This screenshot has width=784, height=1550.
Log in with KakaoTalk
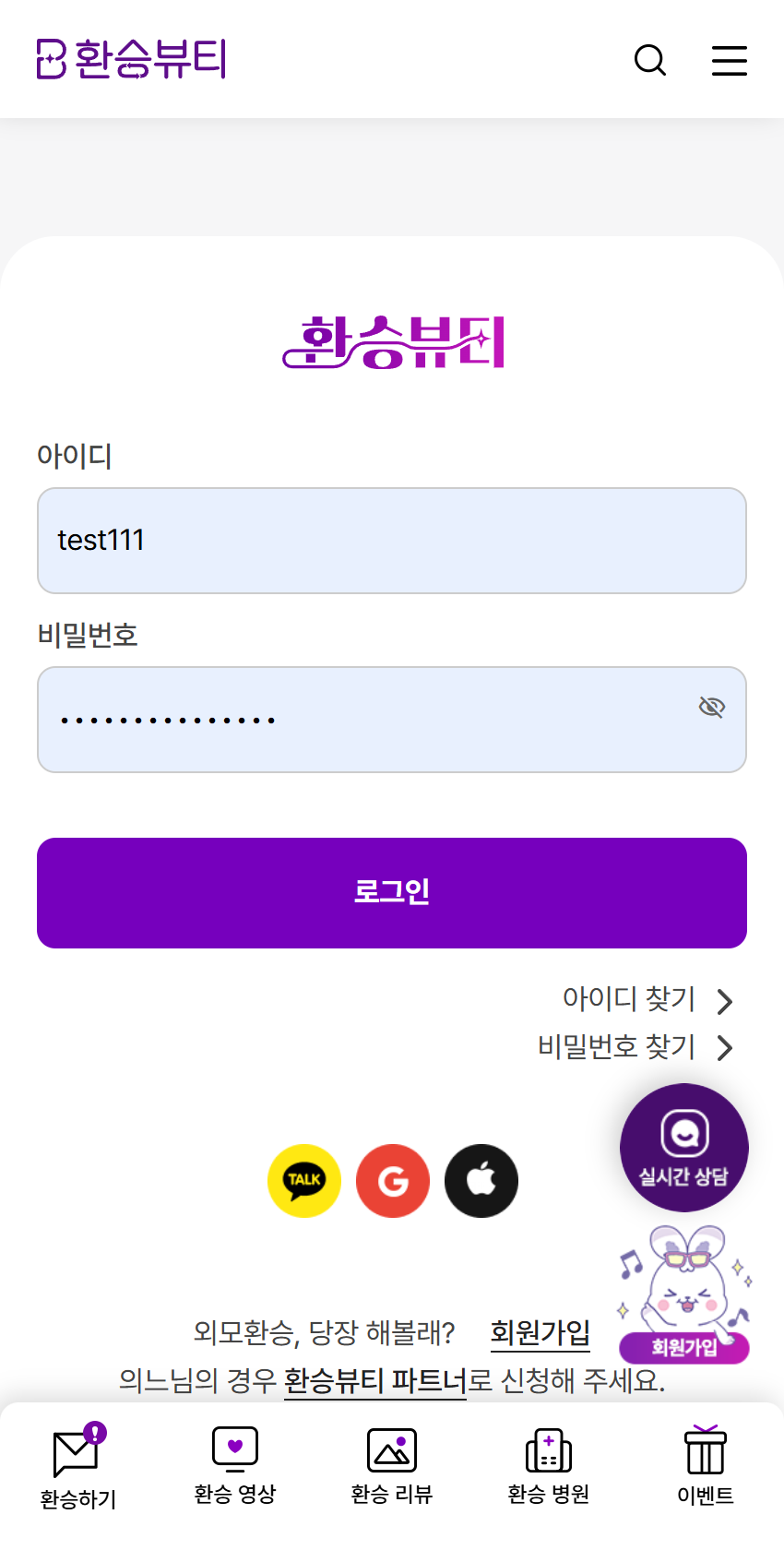(304, 1181)
